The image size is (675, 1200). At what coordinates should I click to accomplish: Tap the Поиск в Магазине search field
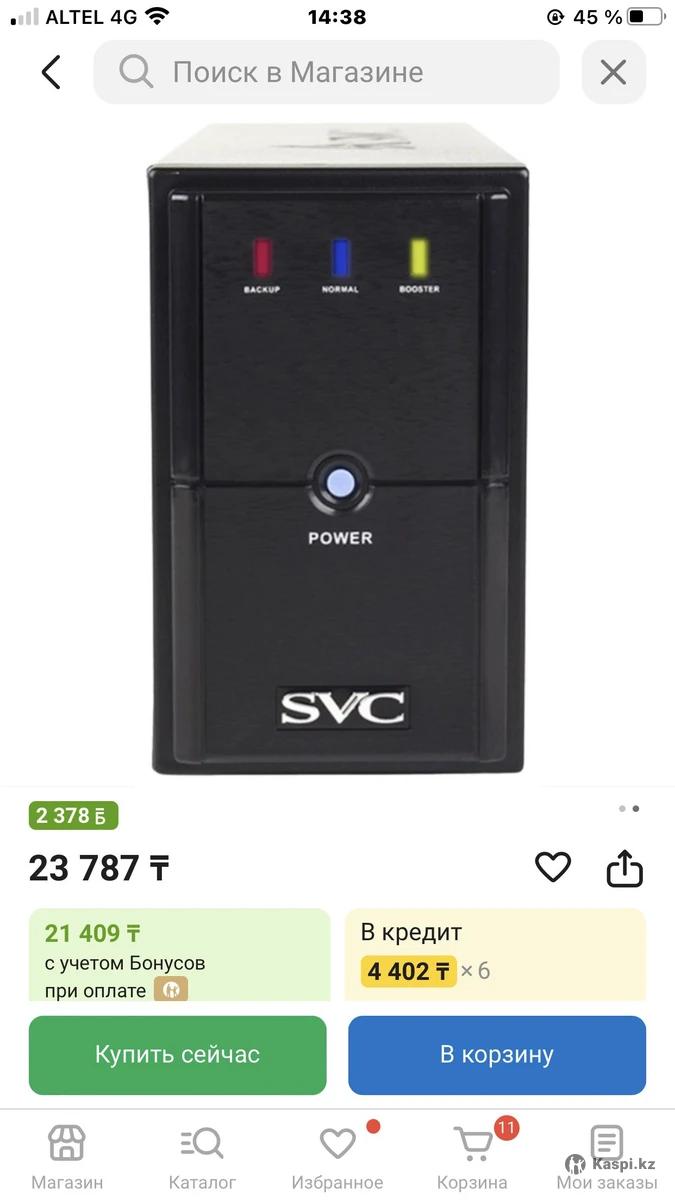coord(326,72)
